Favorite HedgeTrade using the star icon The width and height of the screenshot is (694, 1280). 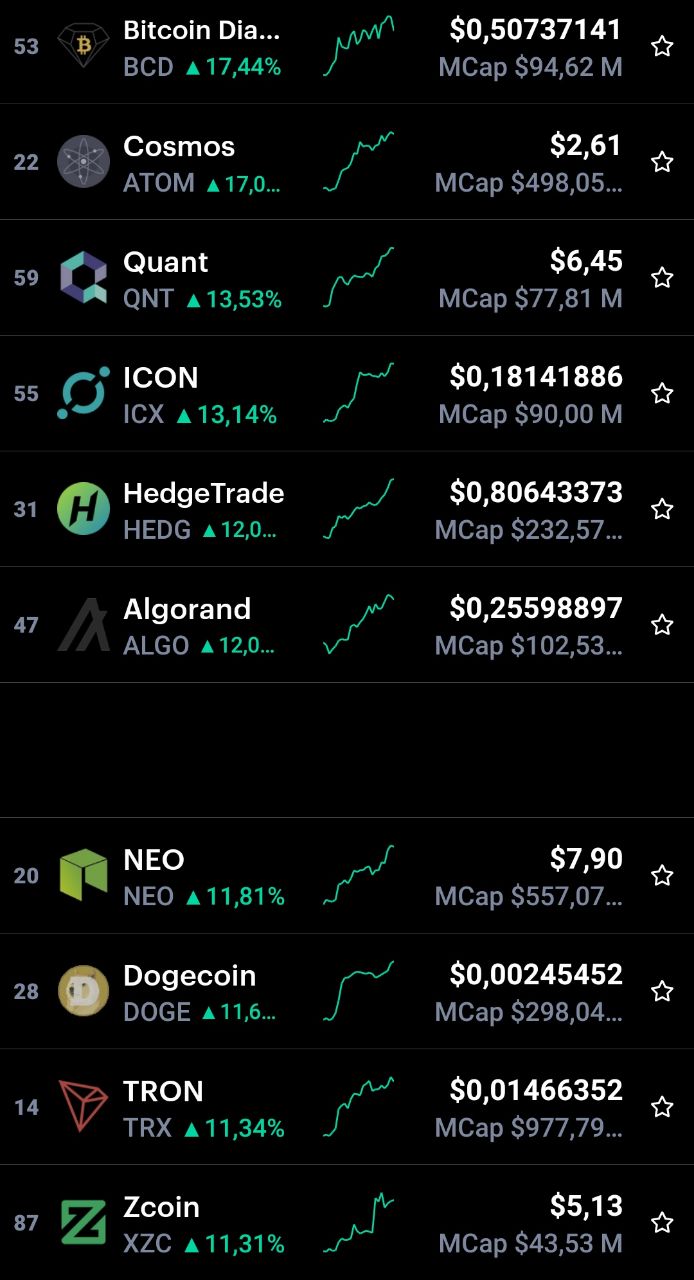[x=662, y=509]
